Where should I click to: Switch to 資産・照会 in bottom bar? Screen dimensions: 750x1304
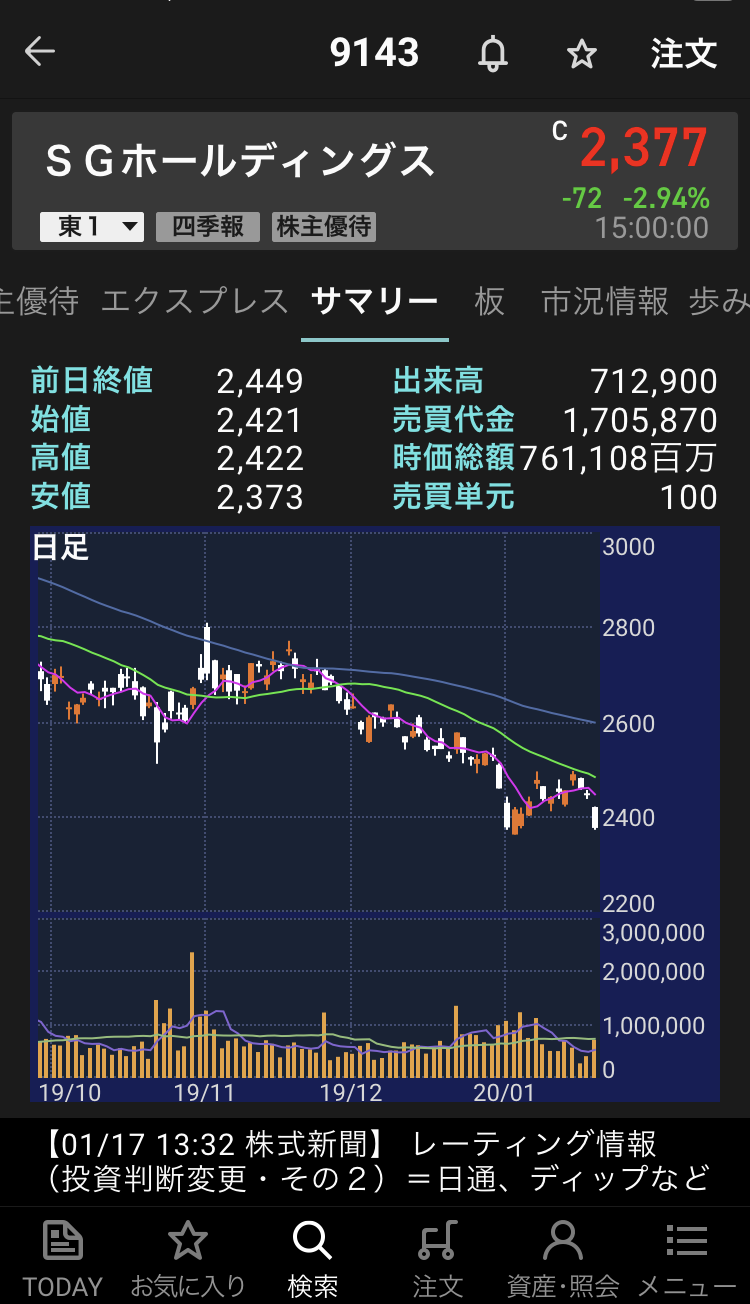tap(562, 1257)
